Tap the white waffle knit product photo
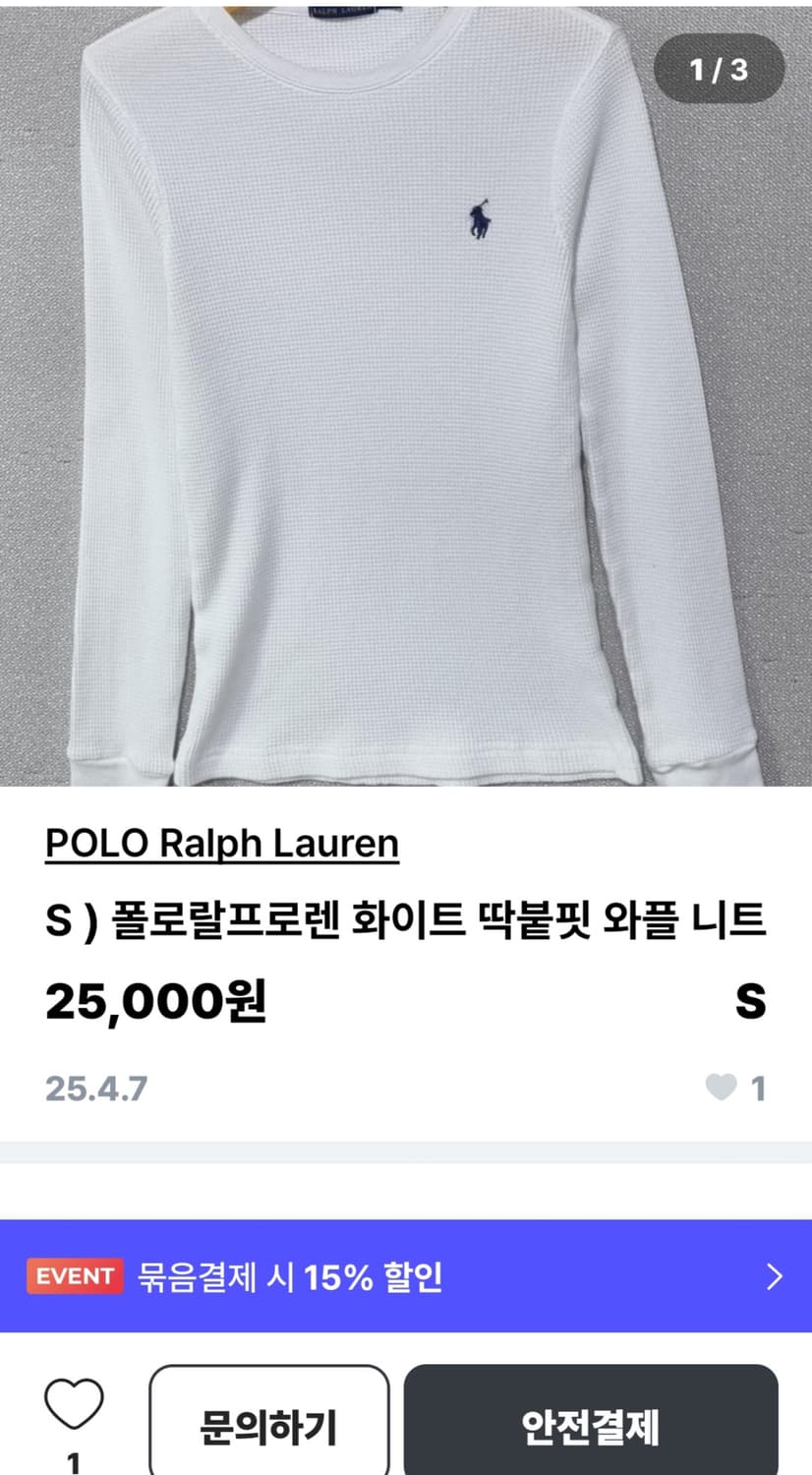Screen dimensions: 812x1475 click(406, 393)
